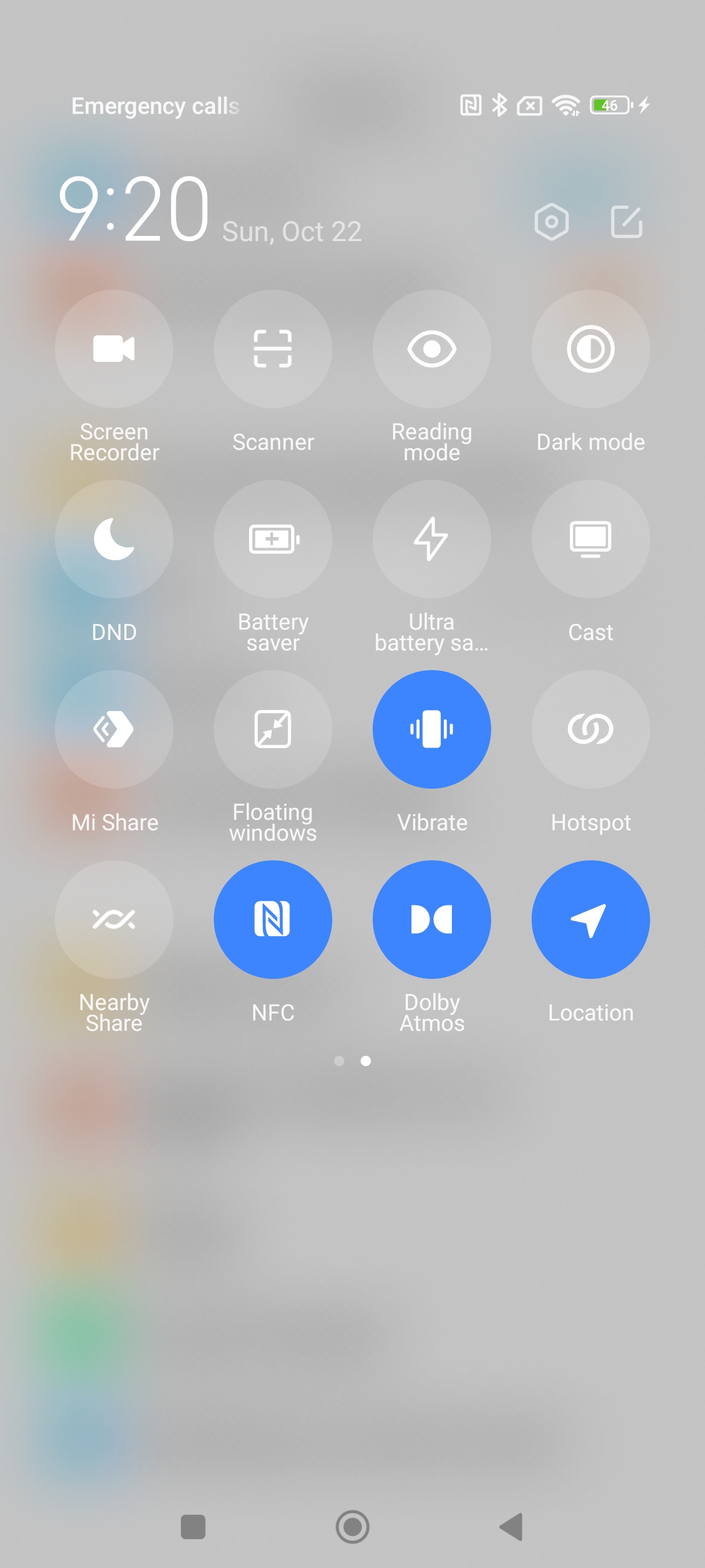Enable Nearby Share
Screen dimensions: 705x1568
click(114, 919)
